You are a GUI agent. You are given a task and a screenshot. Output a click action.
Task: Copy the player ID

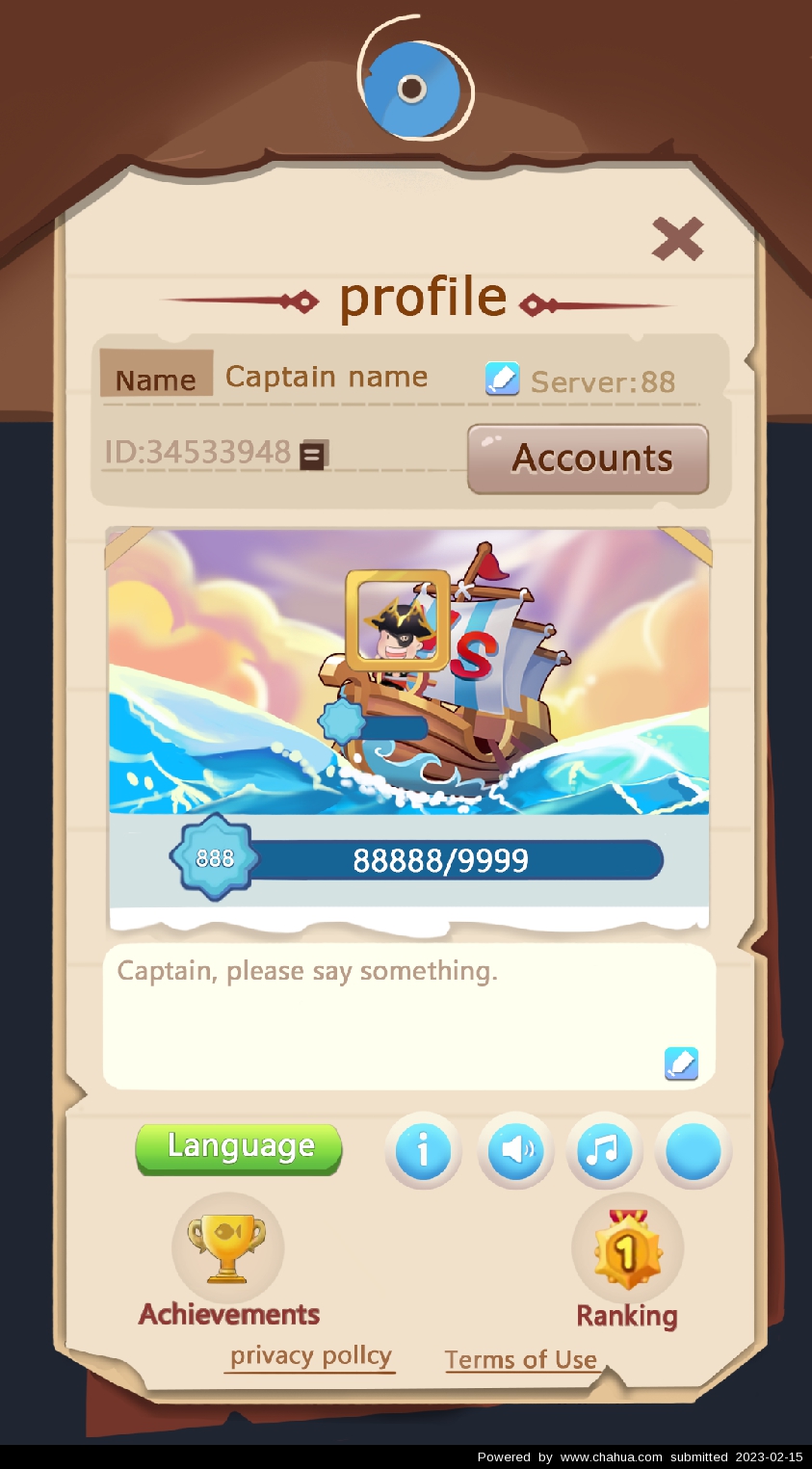click(x=313, y=455)
